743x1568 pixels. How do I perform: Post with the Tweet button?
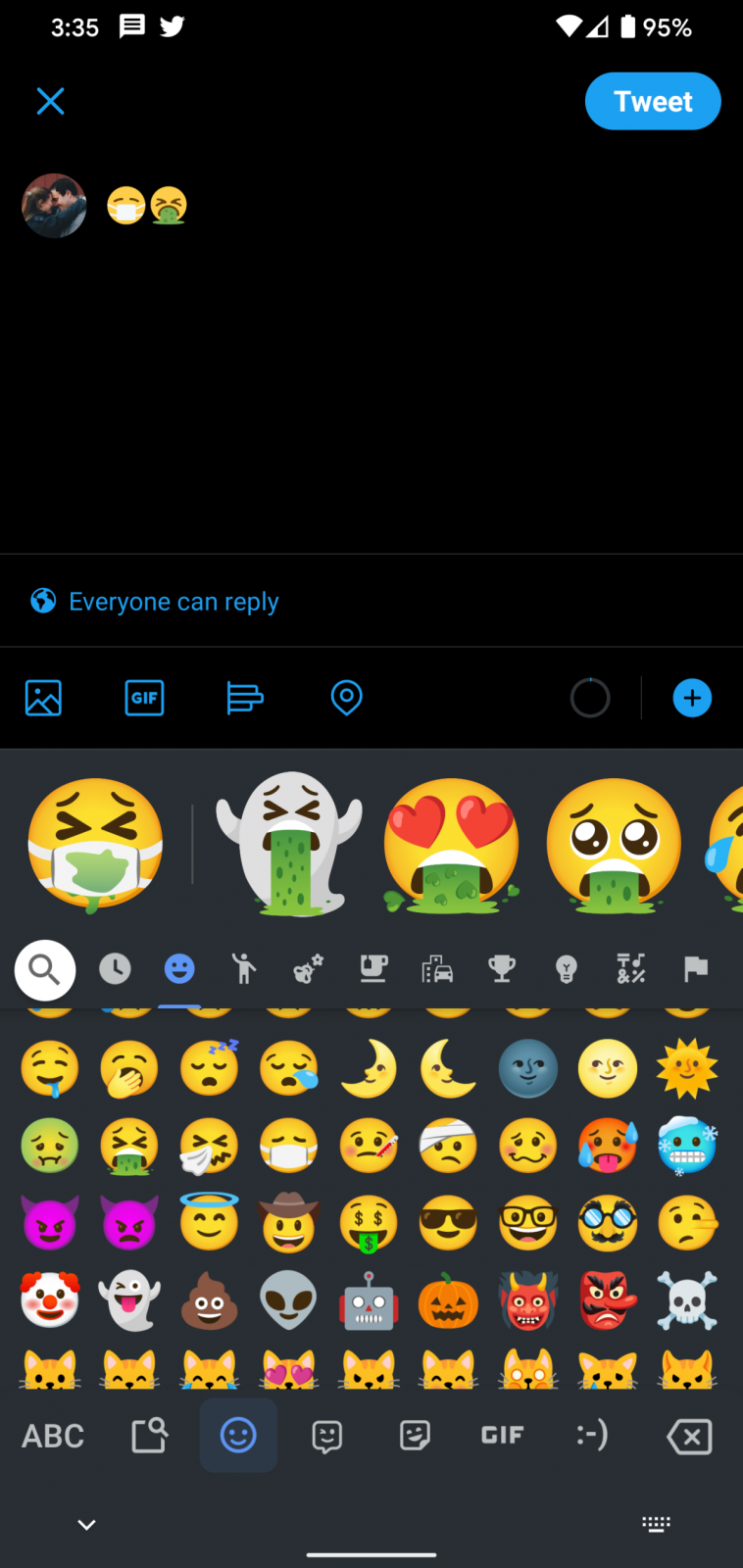pos(652,102)
